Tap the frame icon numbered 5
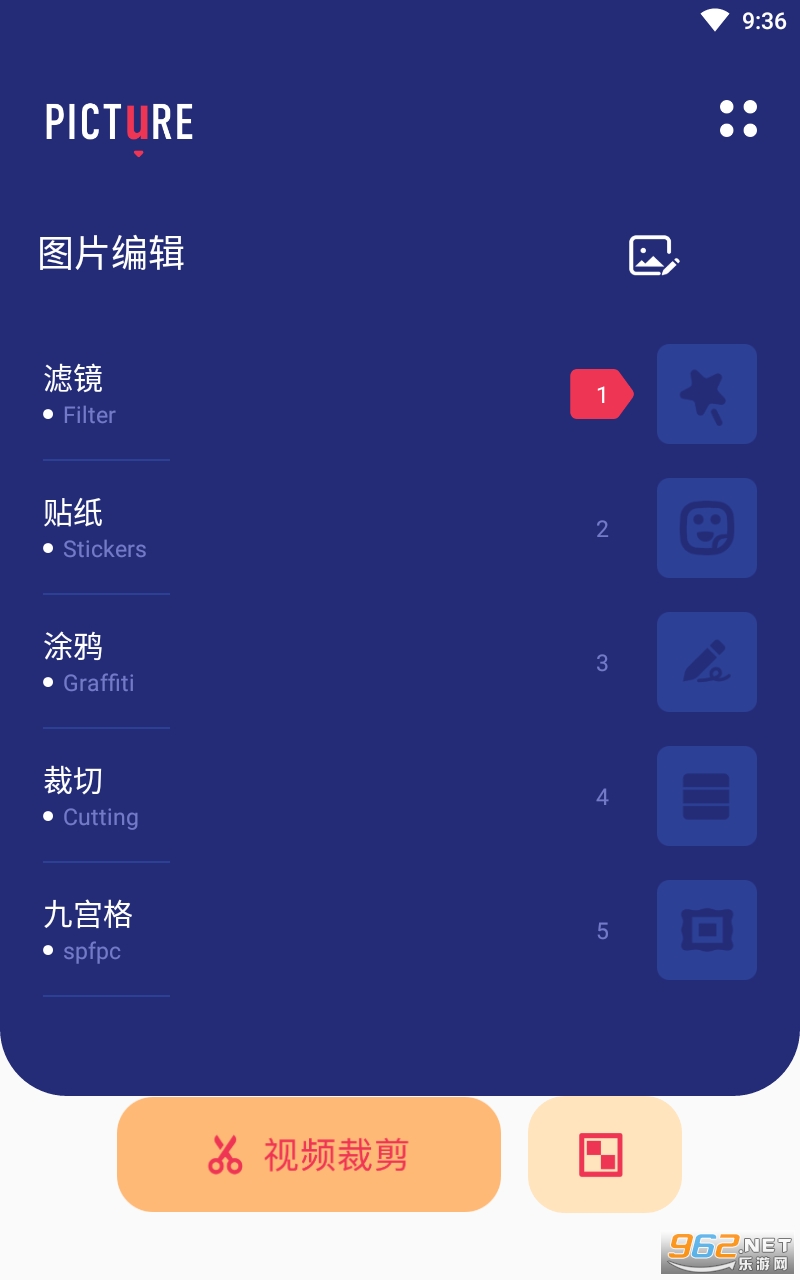800x1280 pixels. (707, 930)
